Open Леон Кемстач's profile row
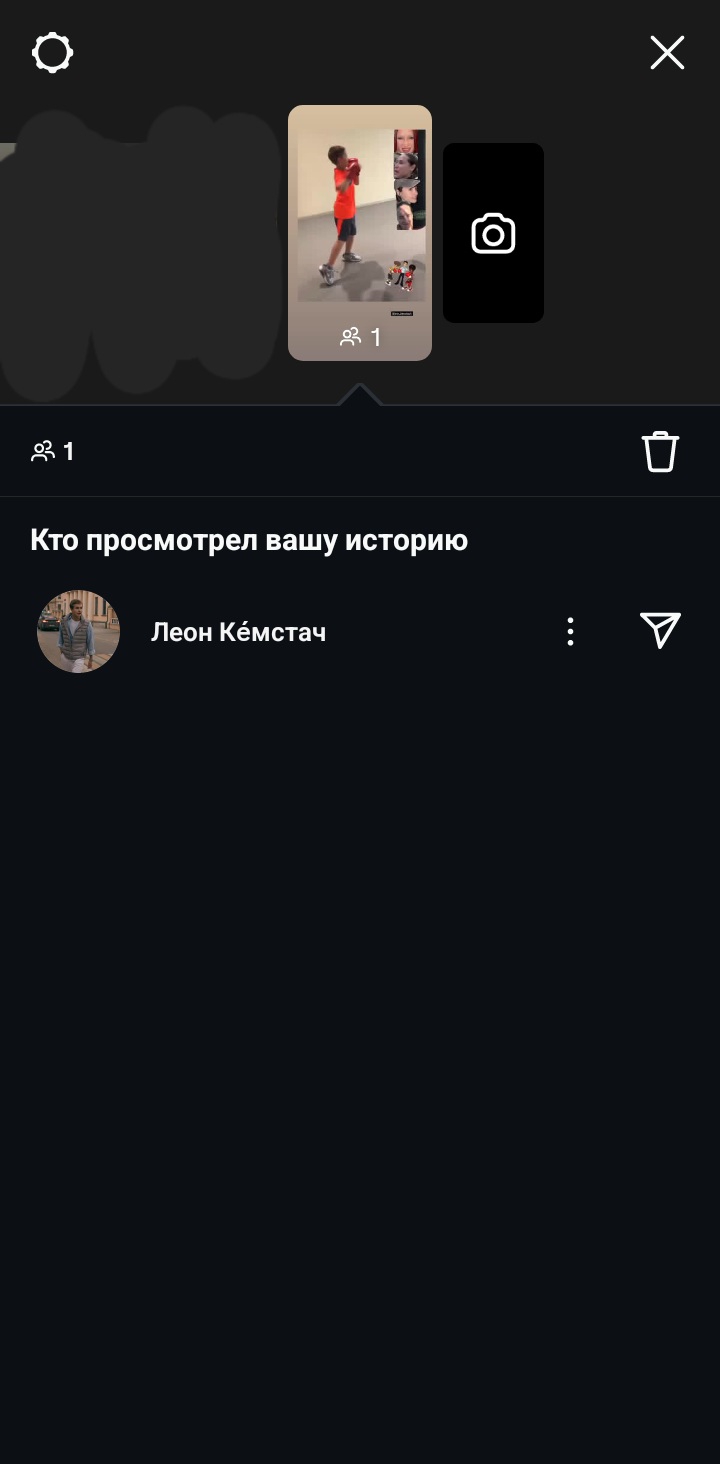This screenshot has height=1464, width=720. [238, 632]
